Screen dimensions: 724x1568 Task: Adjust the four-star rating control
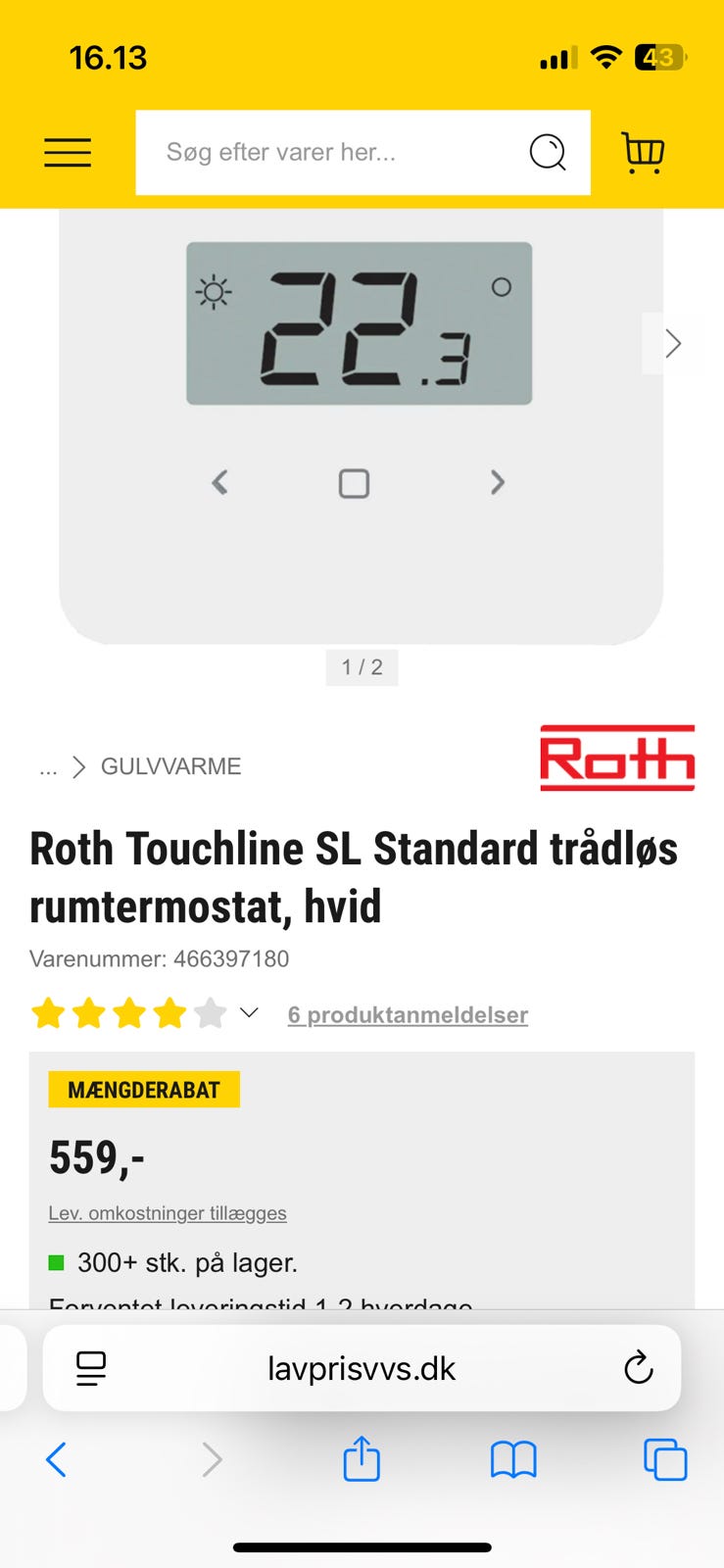(129, 1012)
